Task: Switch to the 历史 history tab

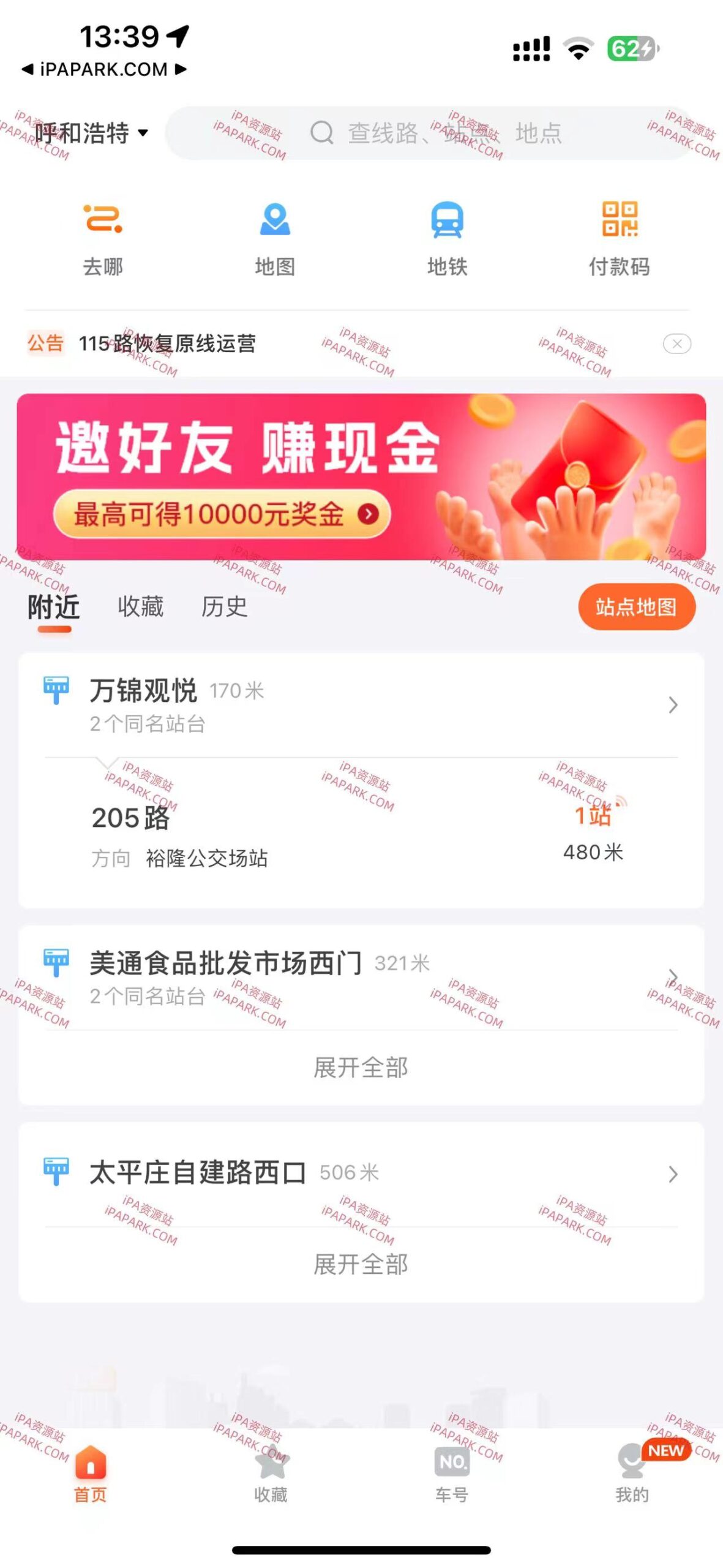Action: pos(223,607)
